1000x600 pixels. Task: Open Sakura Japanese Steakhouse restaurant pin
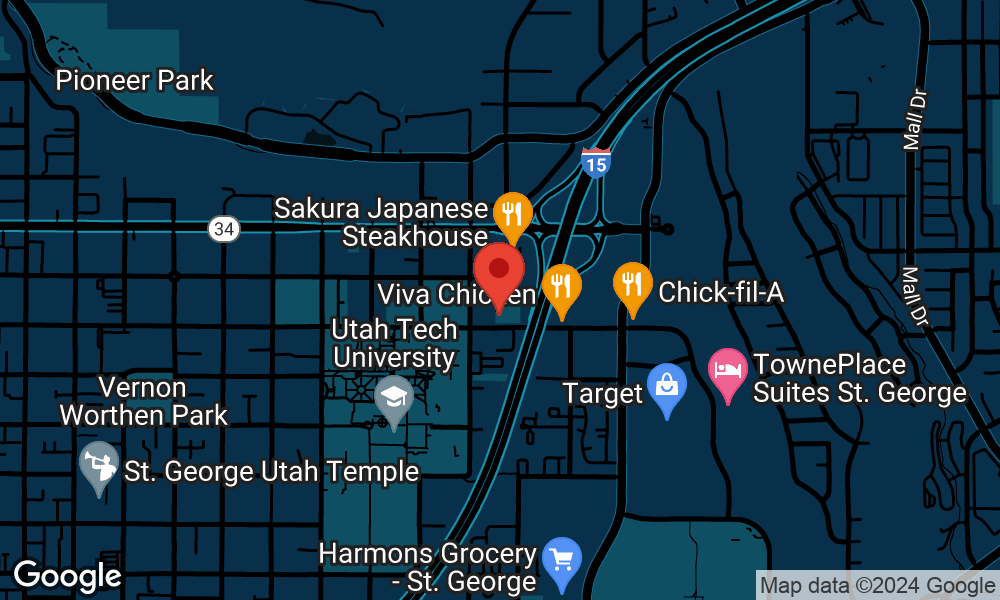coord(513,214)
